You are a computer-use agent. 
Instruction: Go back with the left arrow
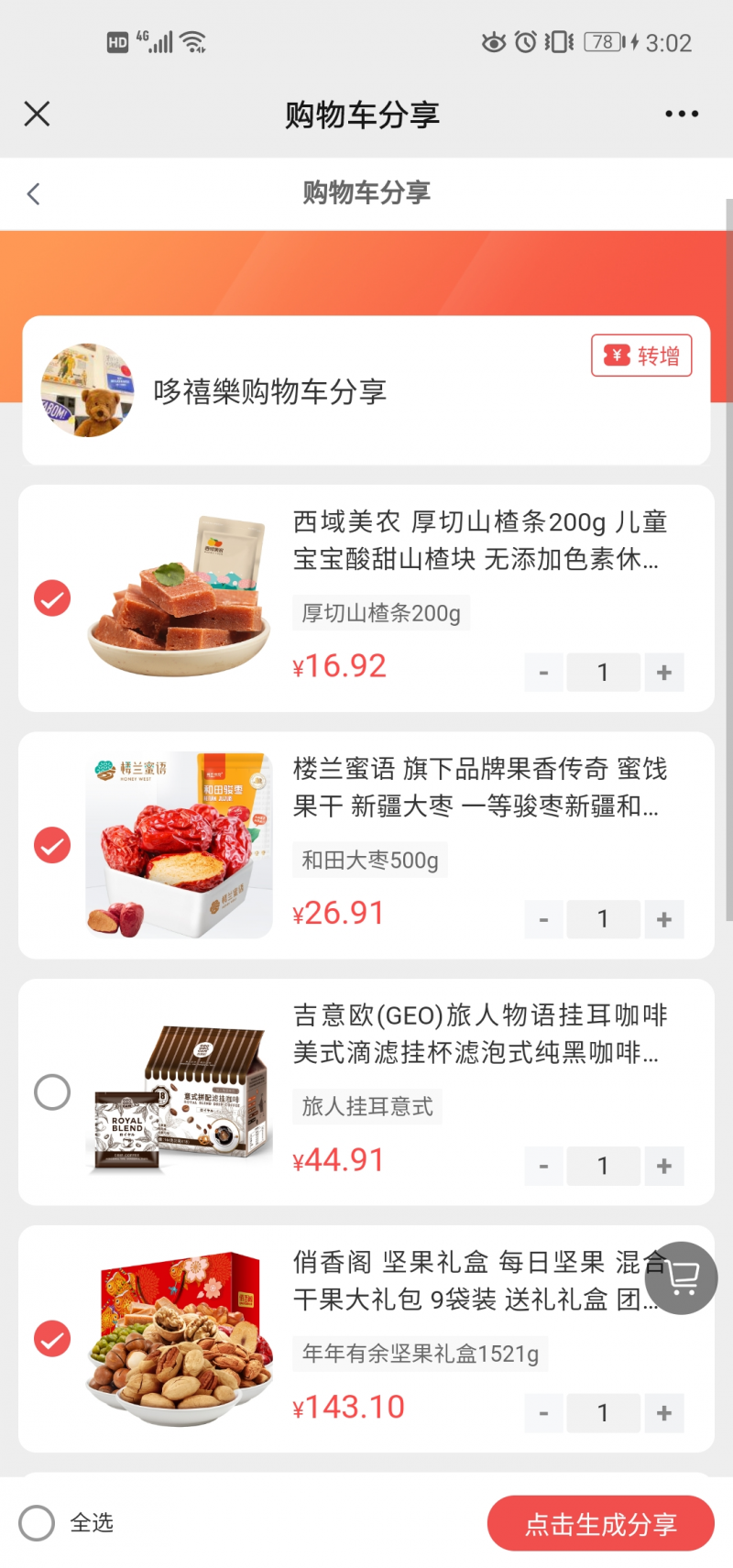(x=34, y=193)
